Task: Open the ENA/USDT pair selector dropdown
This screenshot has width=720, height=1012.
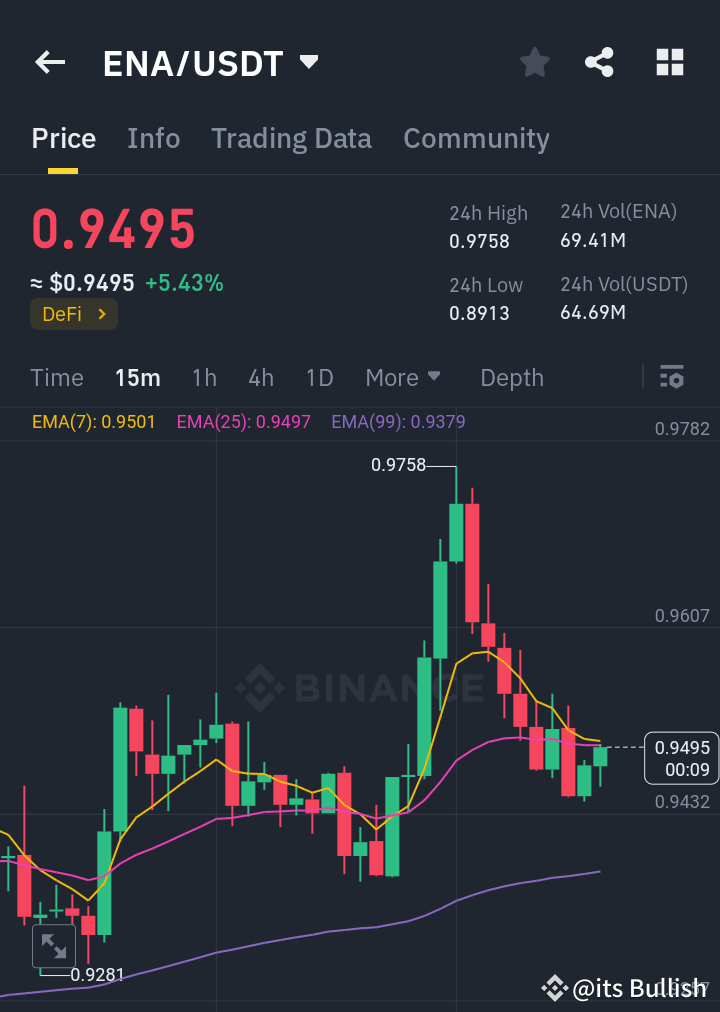Action: pyautogui.click(x=309, y=61)
